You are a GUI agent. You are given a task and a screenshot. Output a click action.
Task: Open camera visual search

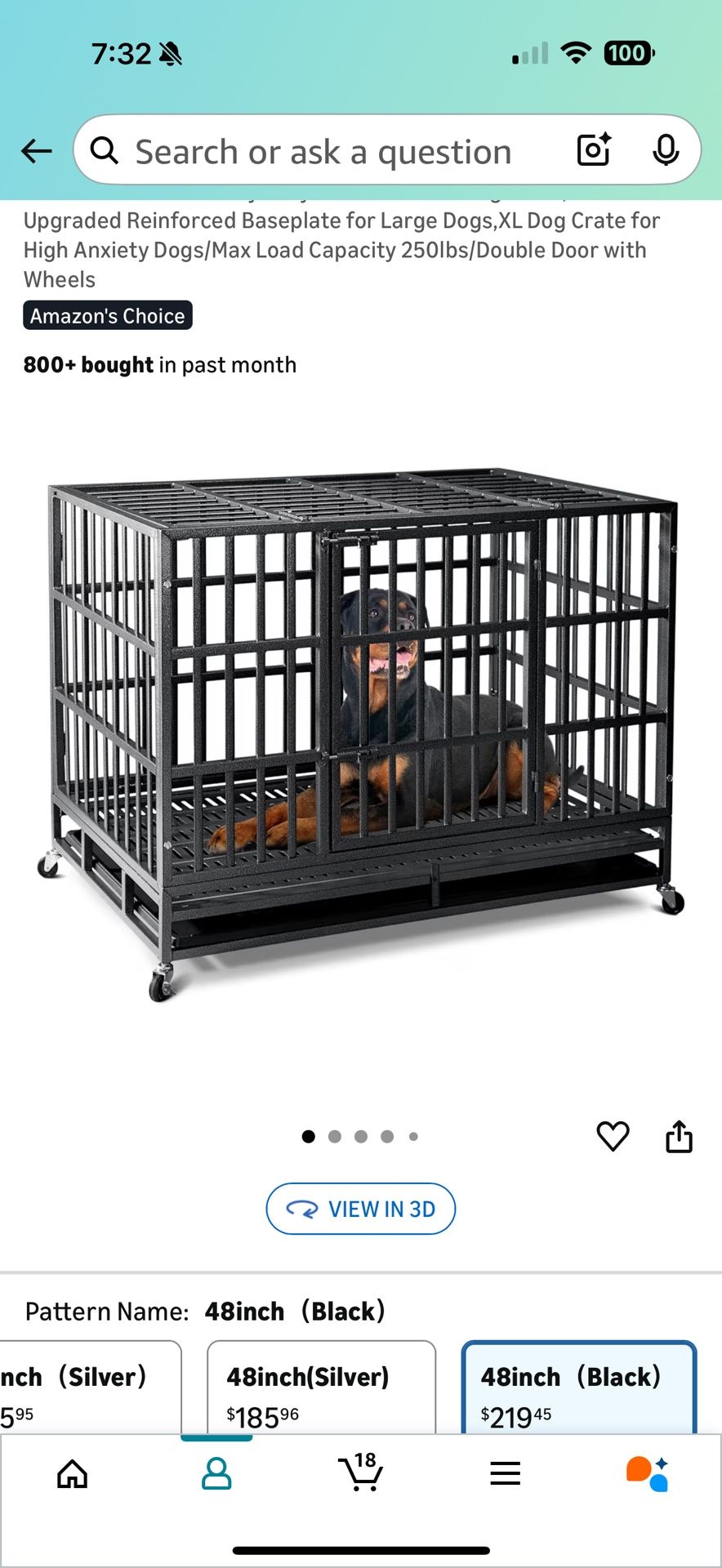coord(591,150)
